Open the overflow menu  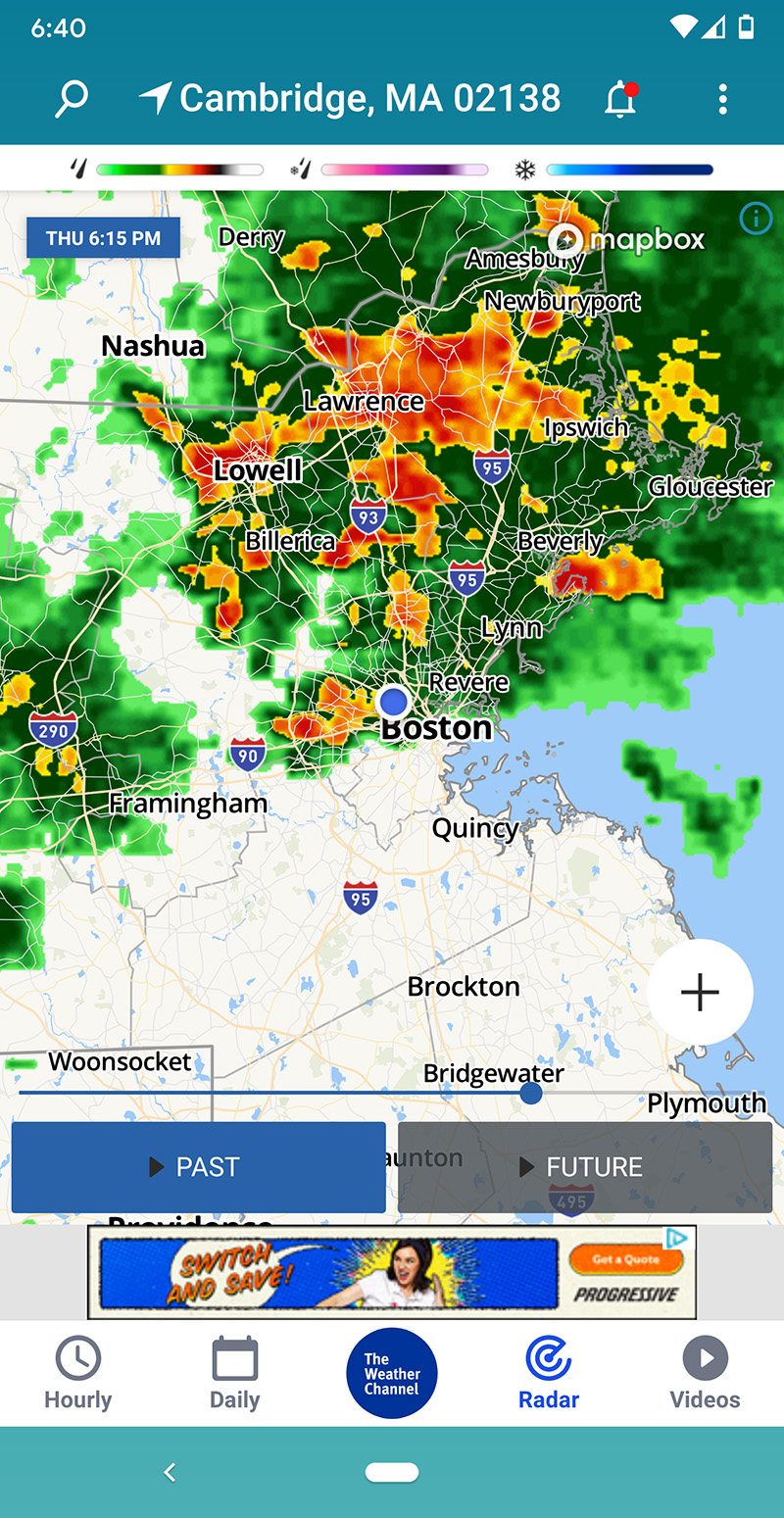click(722, 99)
